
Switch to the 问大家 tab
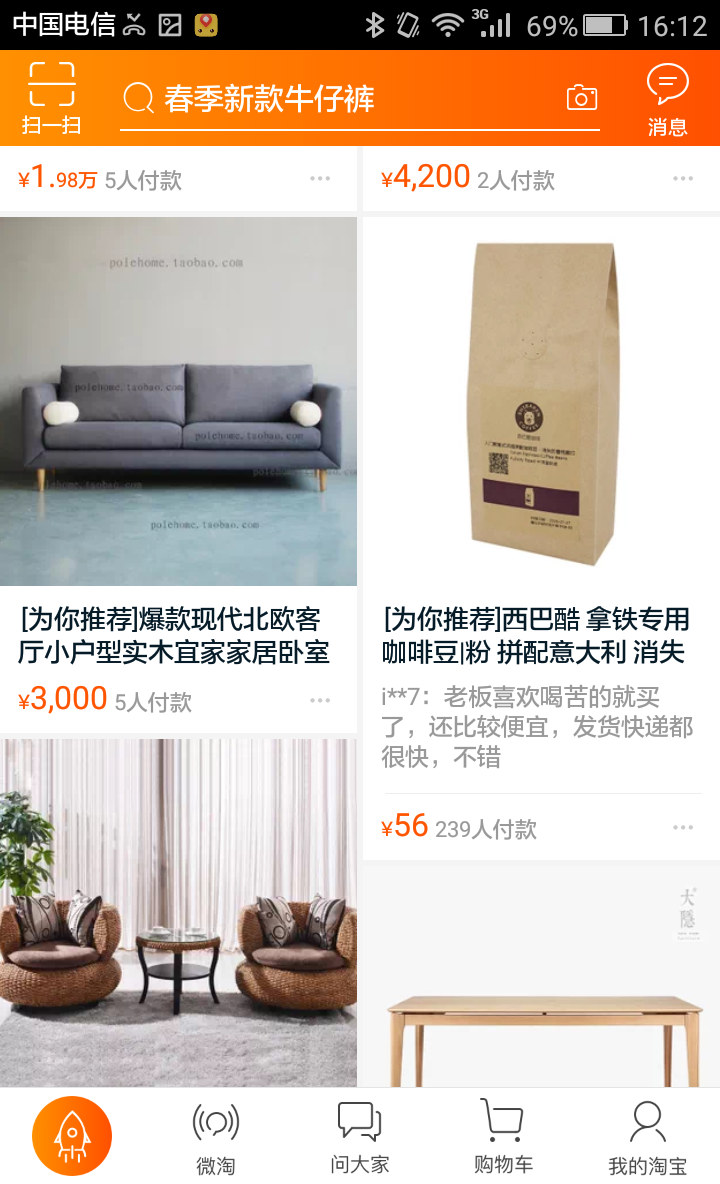(x=360, y=1137)
